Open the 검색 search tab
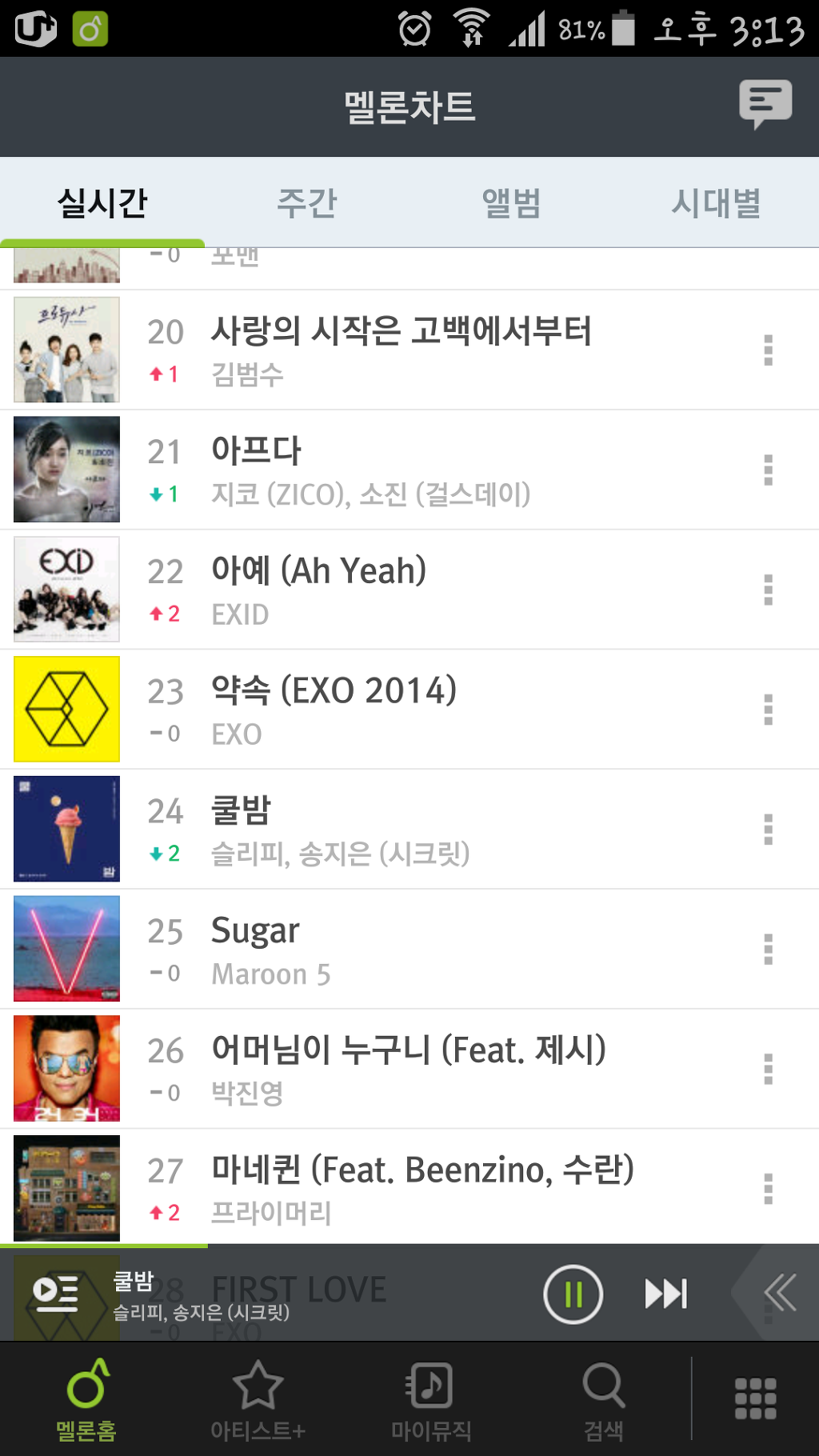 [x=604, y=1400]
